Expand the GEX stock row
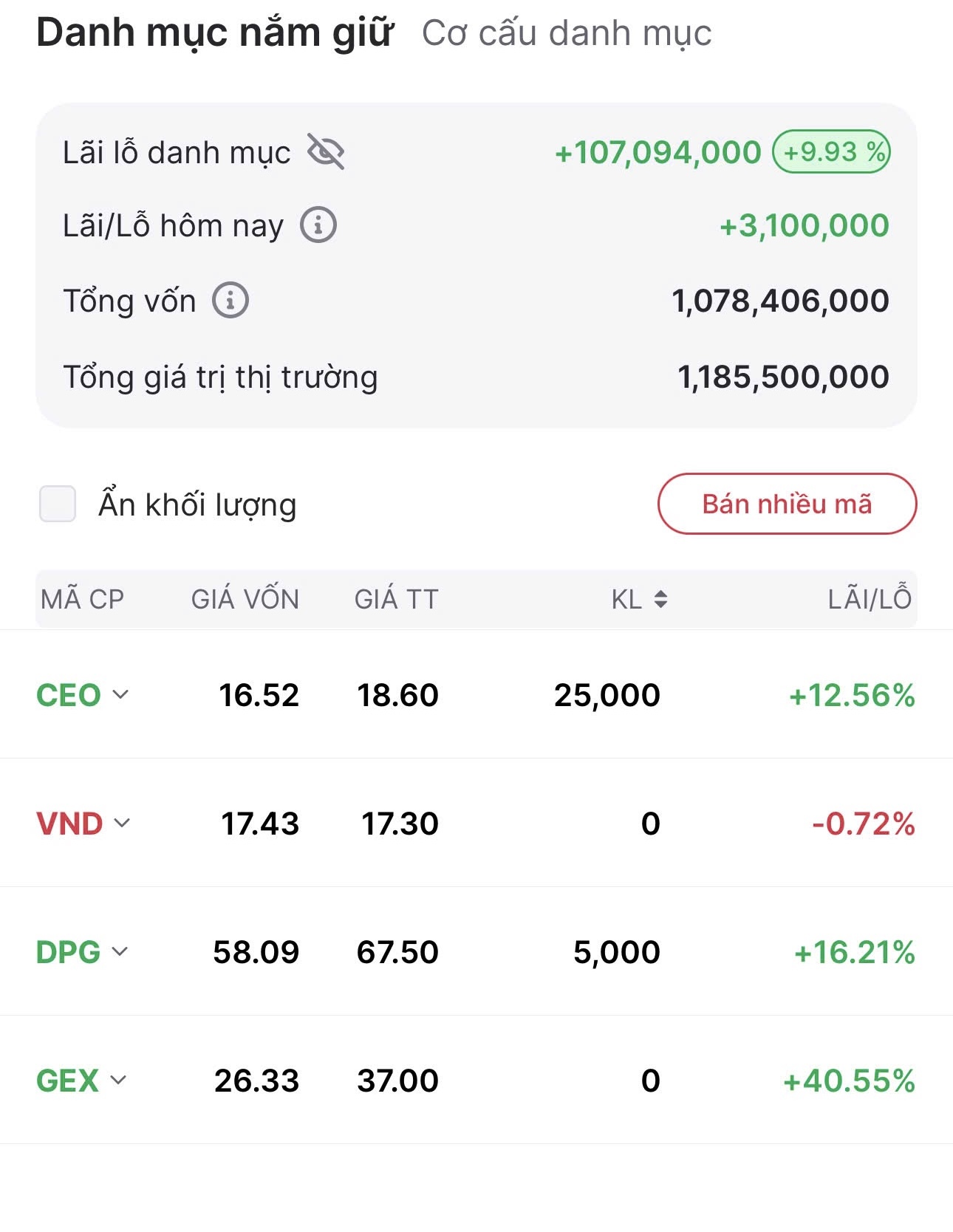Viewport: 953px width, 1232px height. 118,1080
